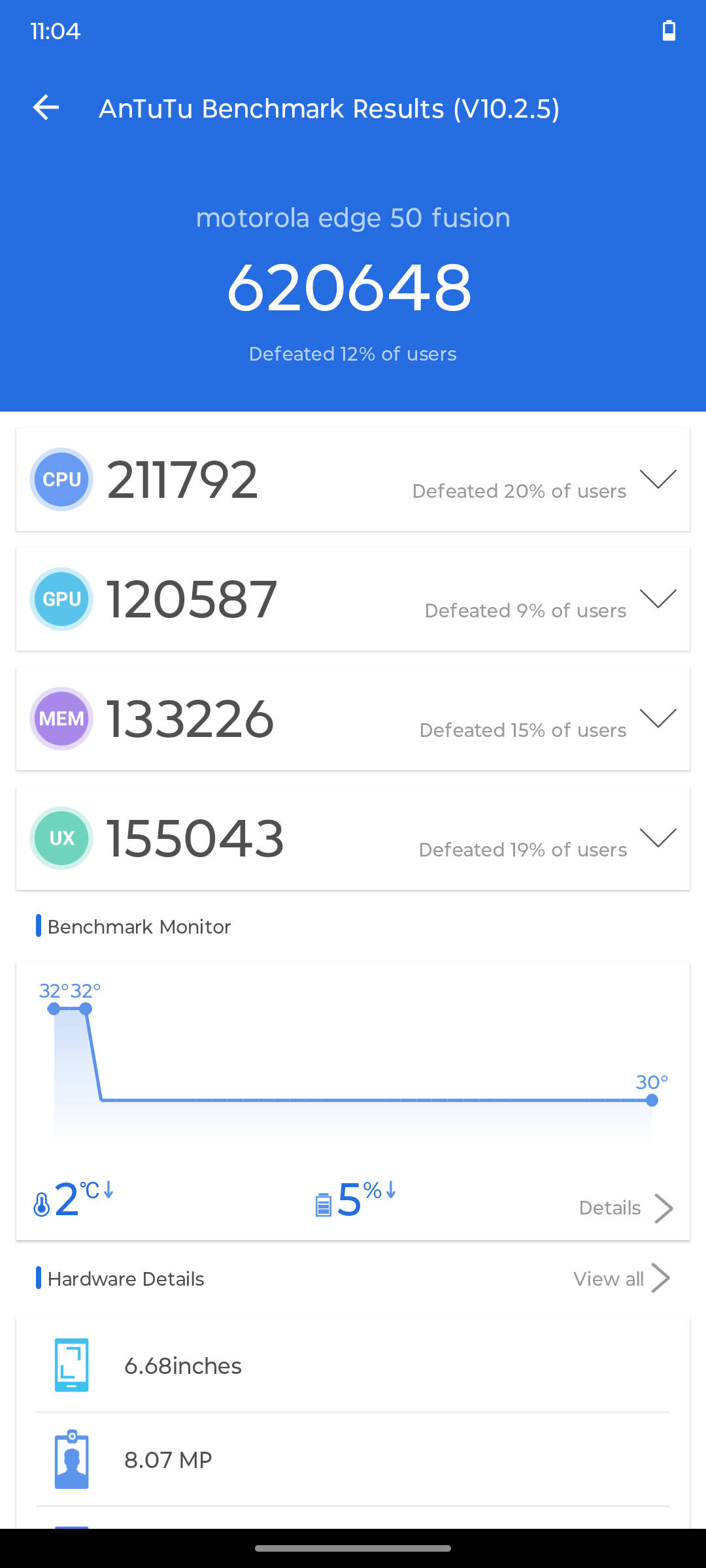Tap the CPU score icon
Image resolution: width=706 pixels, height=1568 pixels.
61,479
